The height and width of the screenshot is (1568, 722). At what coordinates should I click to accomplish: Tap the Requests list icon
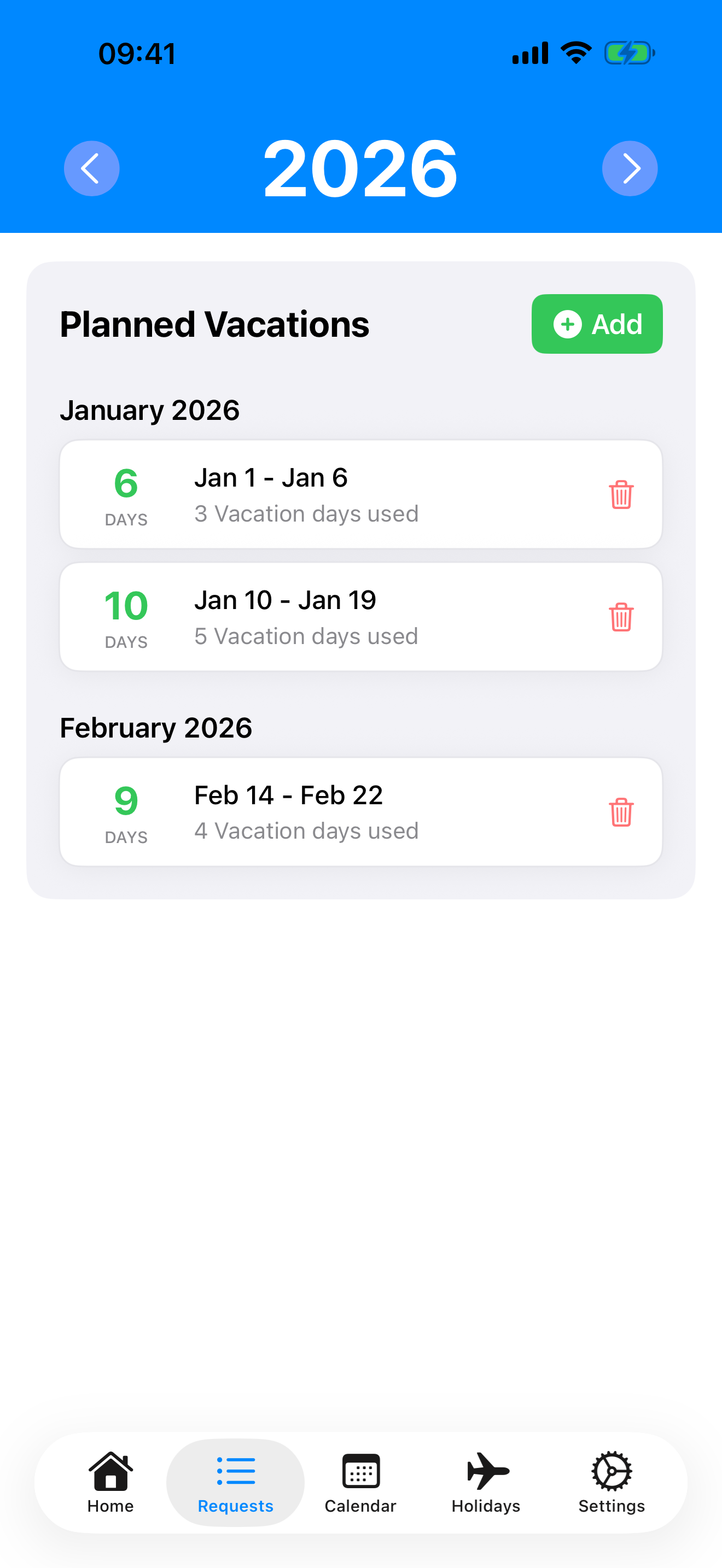235,1470
